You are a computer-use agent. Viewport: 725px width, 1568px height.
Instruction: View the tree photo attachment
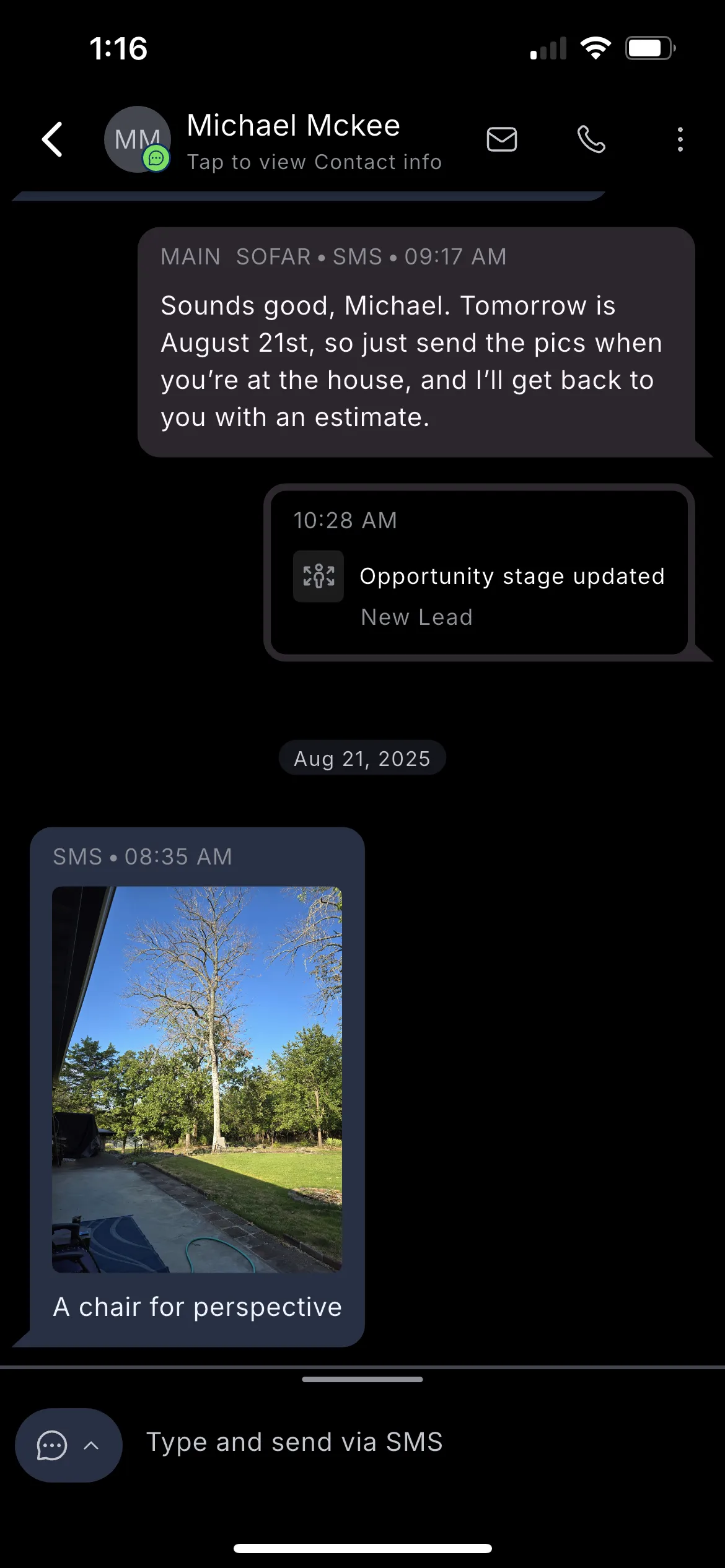click(x=197, y=1079)
